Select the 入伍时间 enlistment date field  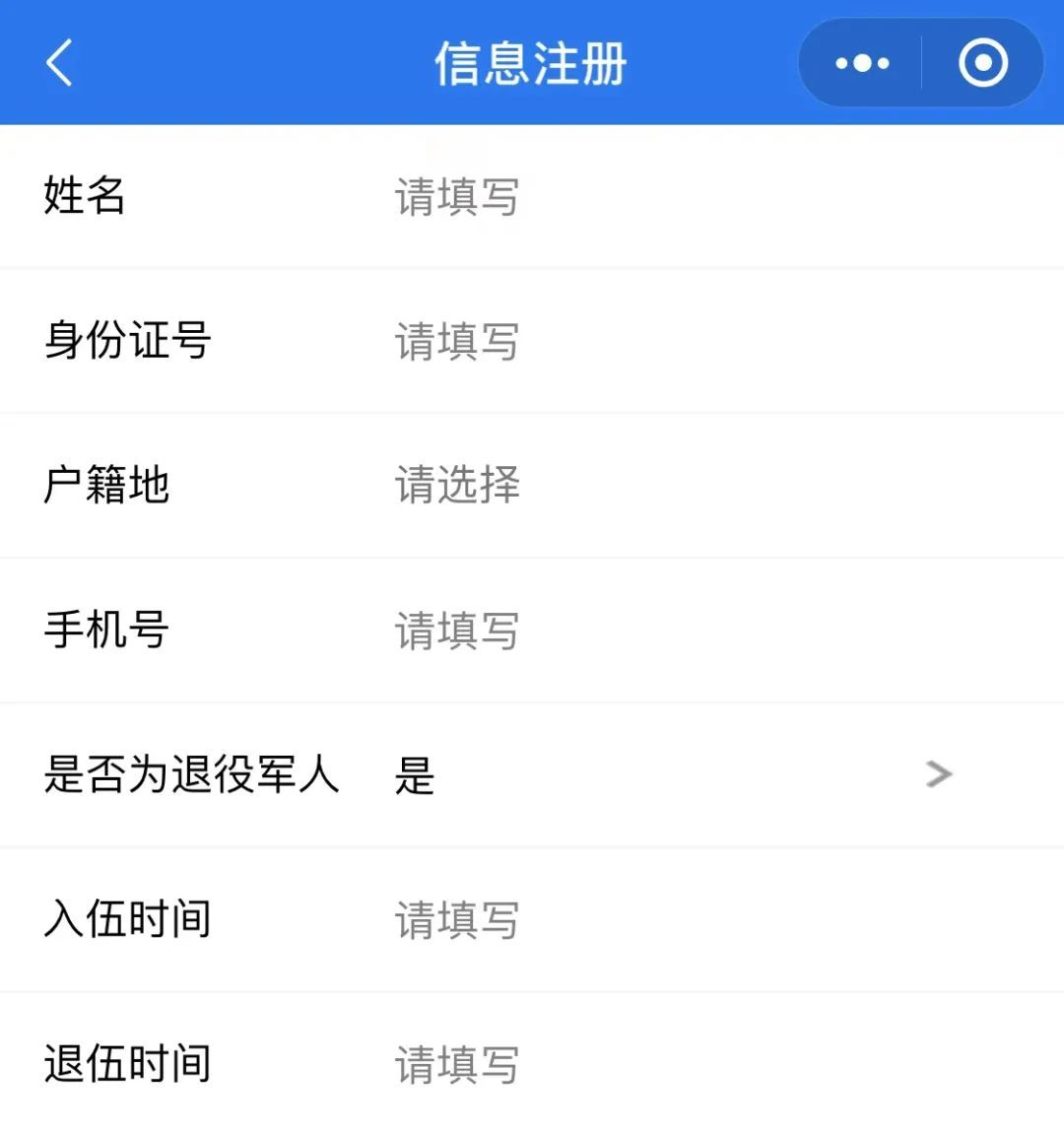click(x=456, y=918)
